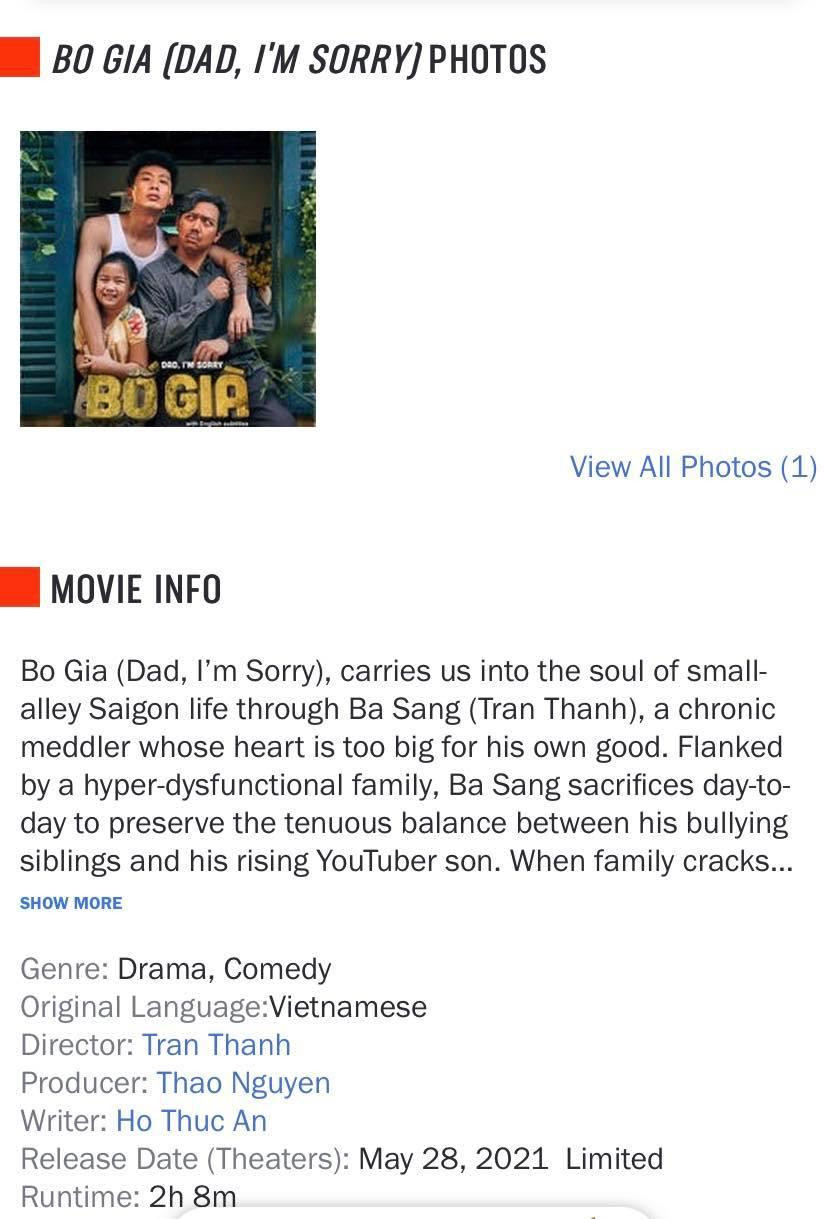Open producer Thao Nguyen's page
This screenshot has height=1219, width=828.
pos(243,1083)
